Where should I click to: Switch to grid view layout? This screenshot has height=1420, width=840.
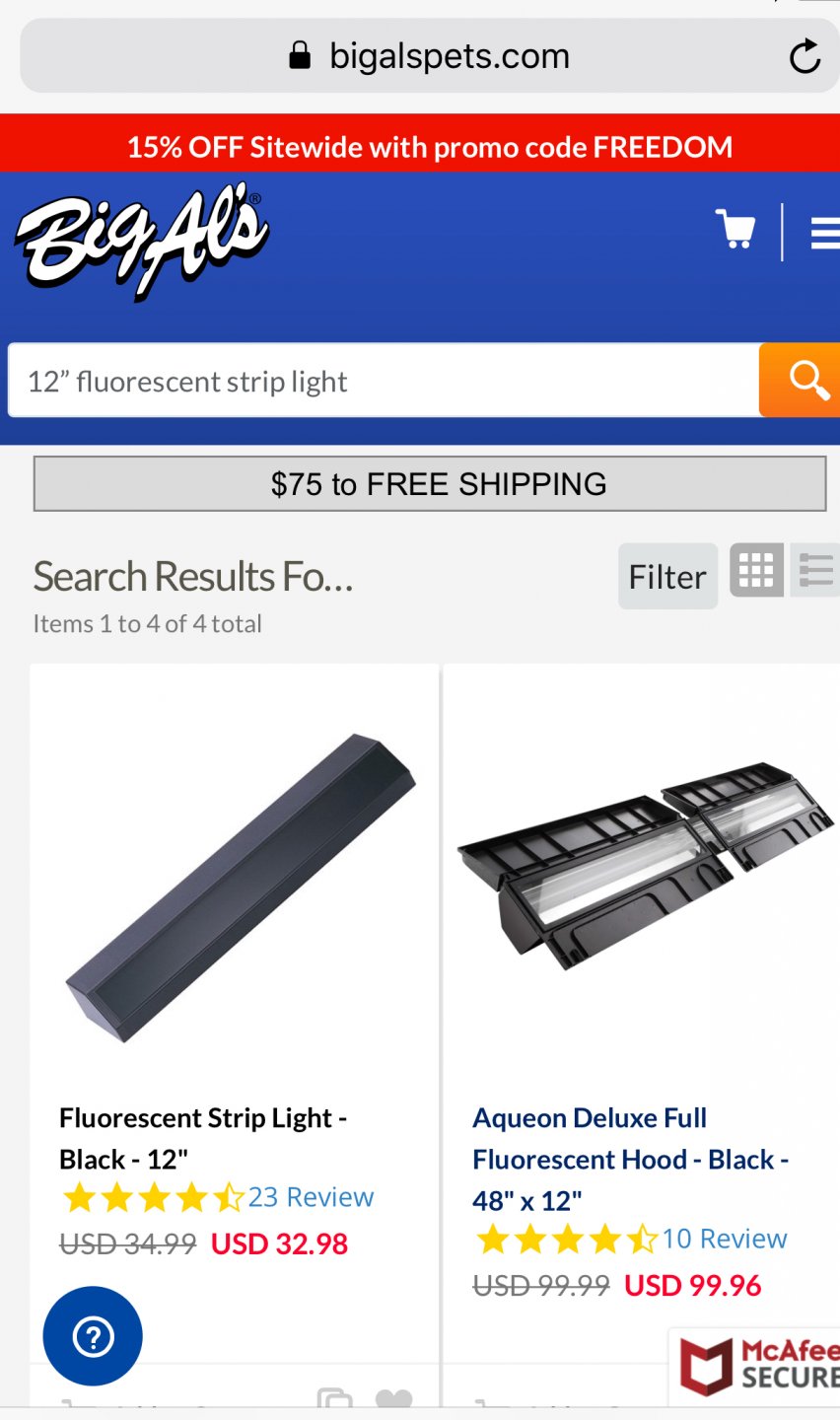756,570
